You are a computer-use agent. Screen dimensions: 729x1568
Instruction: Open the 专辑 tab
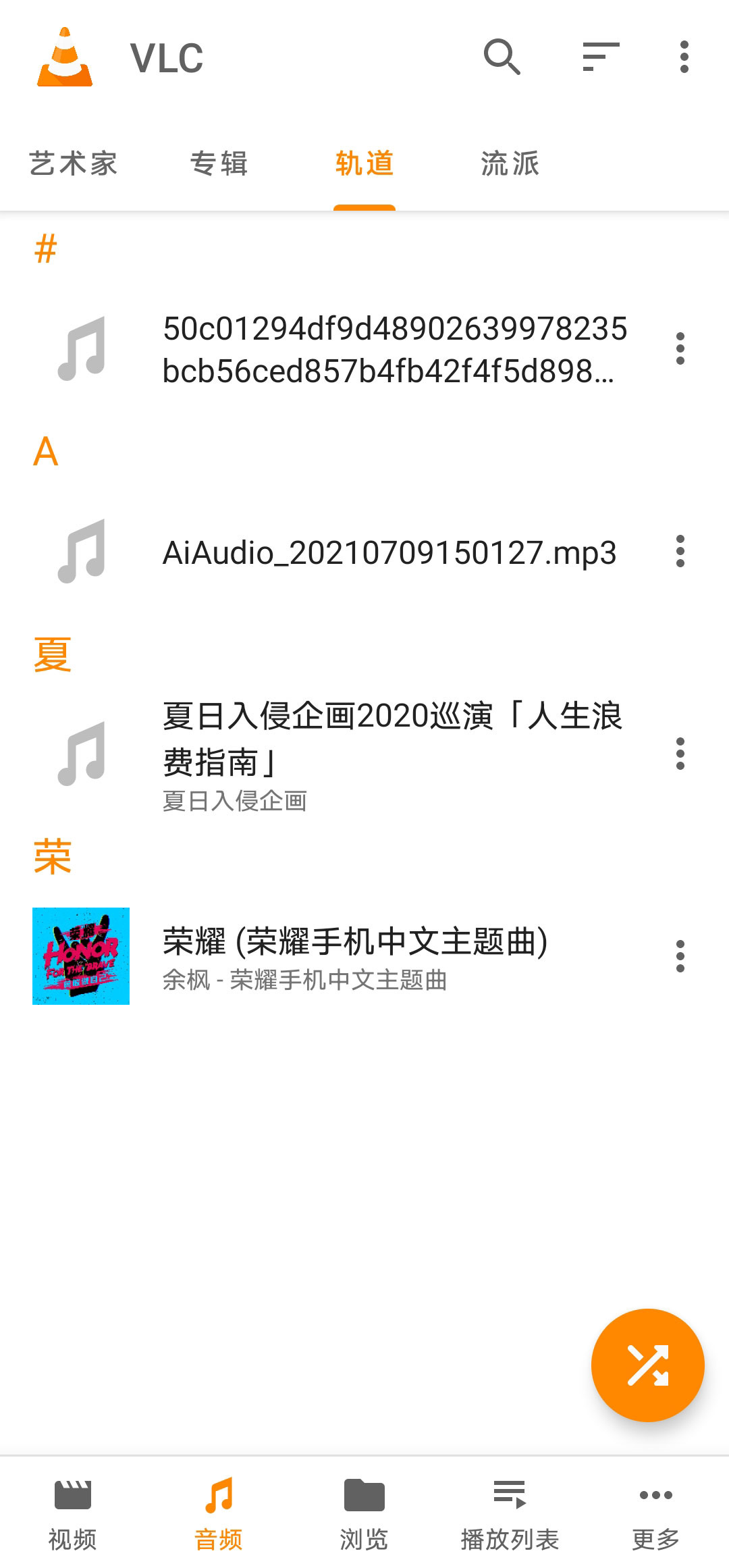219,163
